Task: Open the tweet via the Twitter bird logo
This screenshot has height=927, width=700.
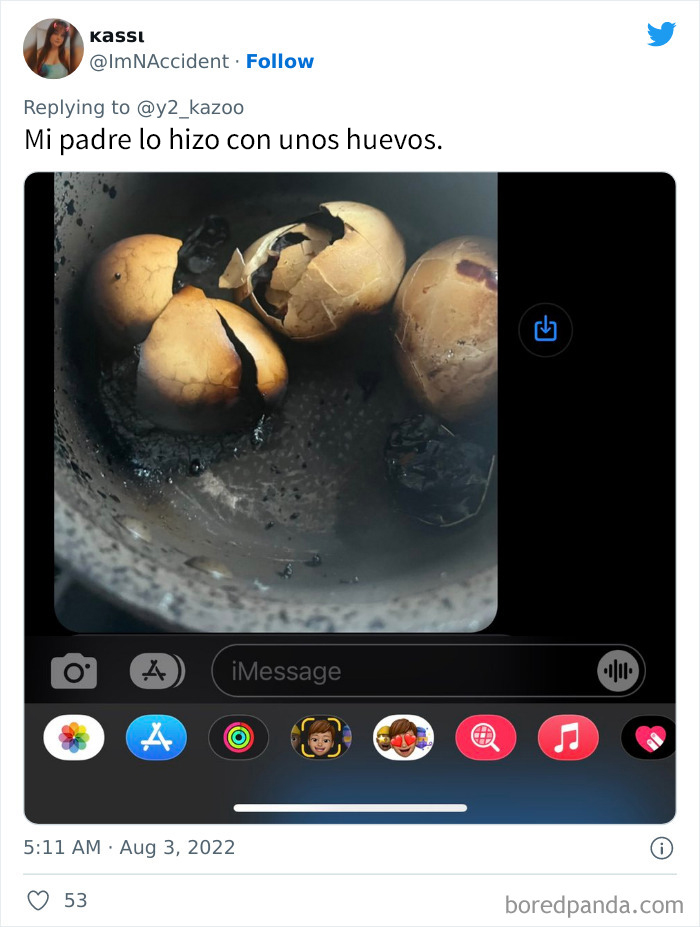Action: (661, 35)
